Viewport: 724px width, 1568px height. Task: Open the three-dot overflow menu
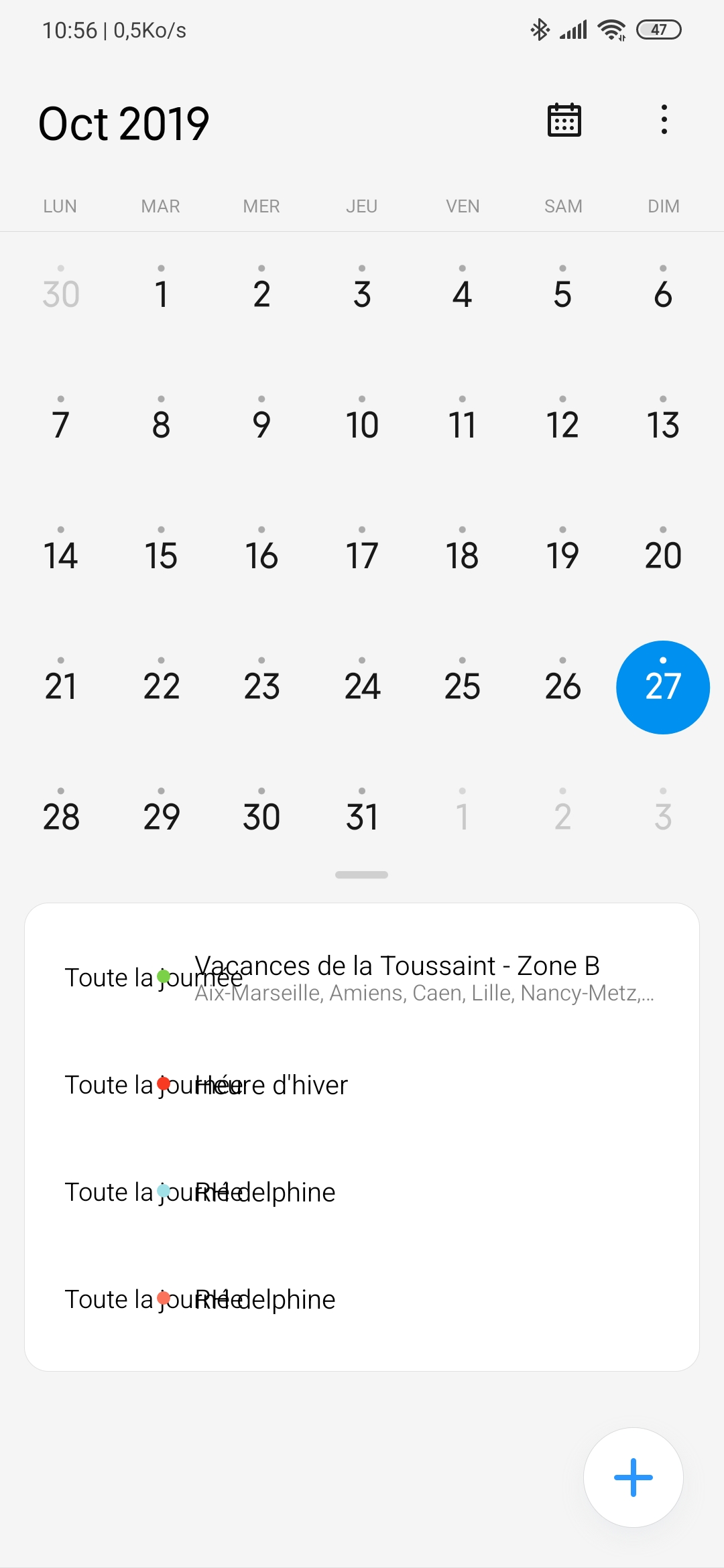664,120
